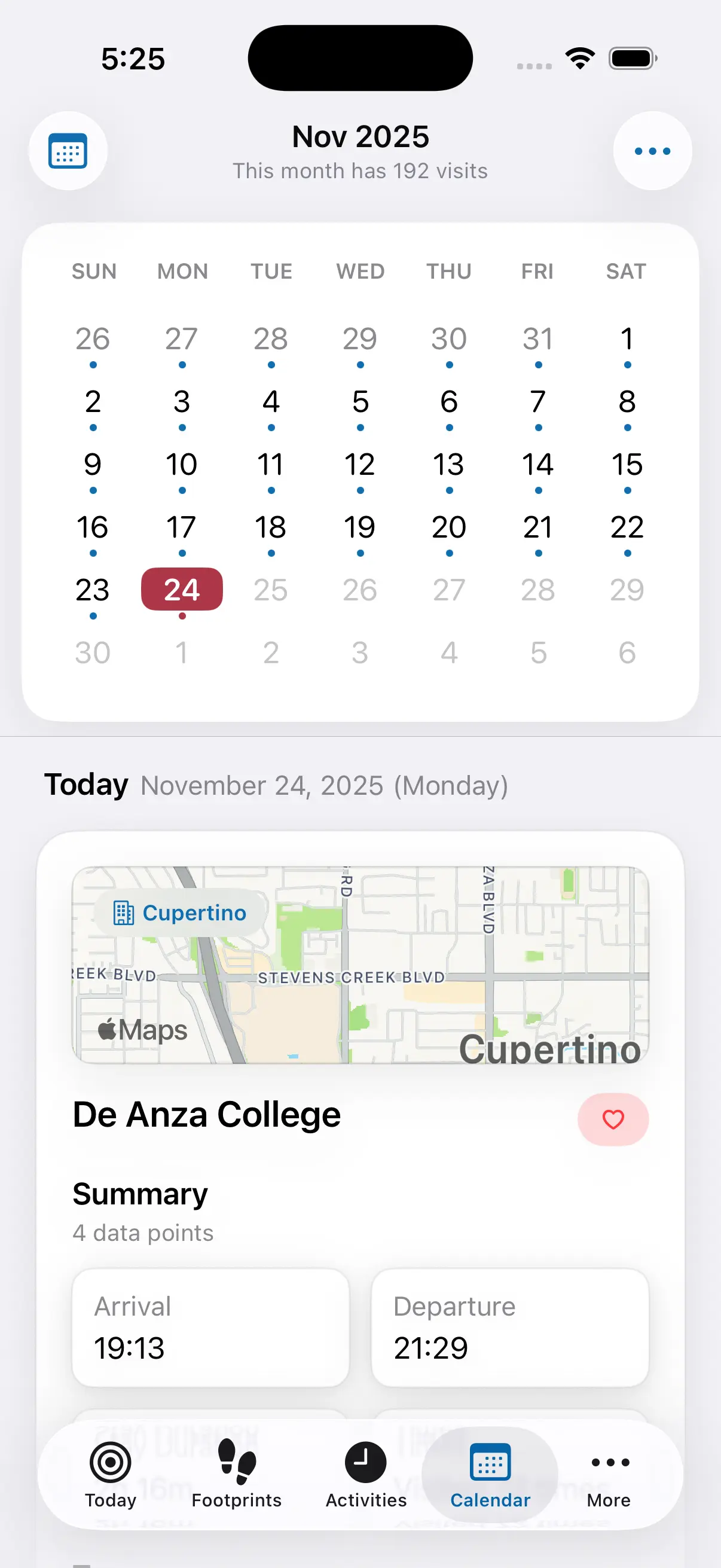Tap the De Anza College place name

206,1115
